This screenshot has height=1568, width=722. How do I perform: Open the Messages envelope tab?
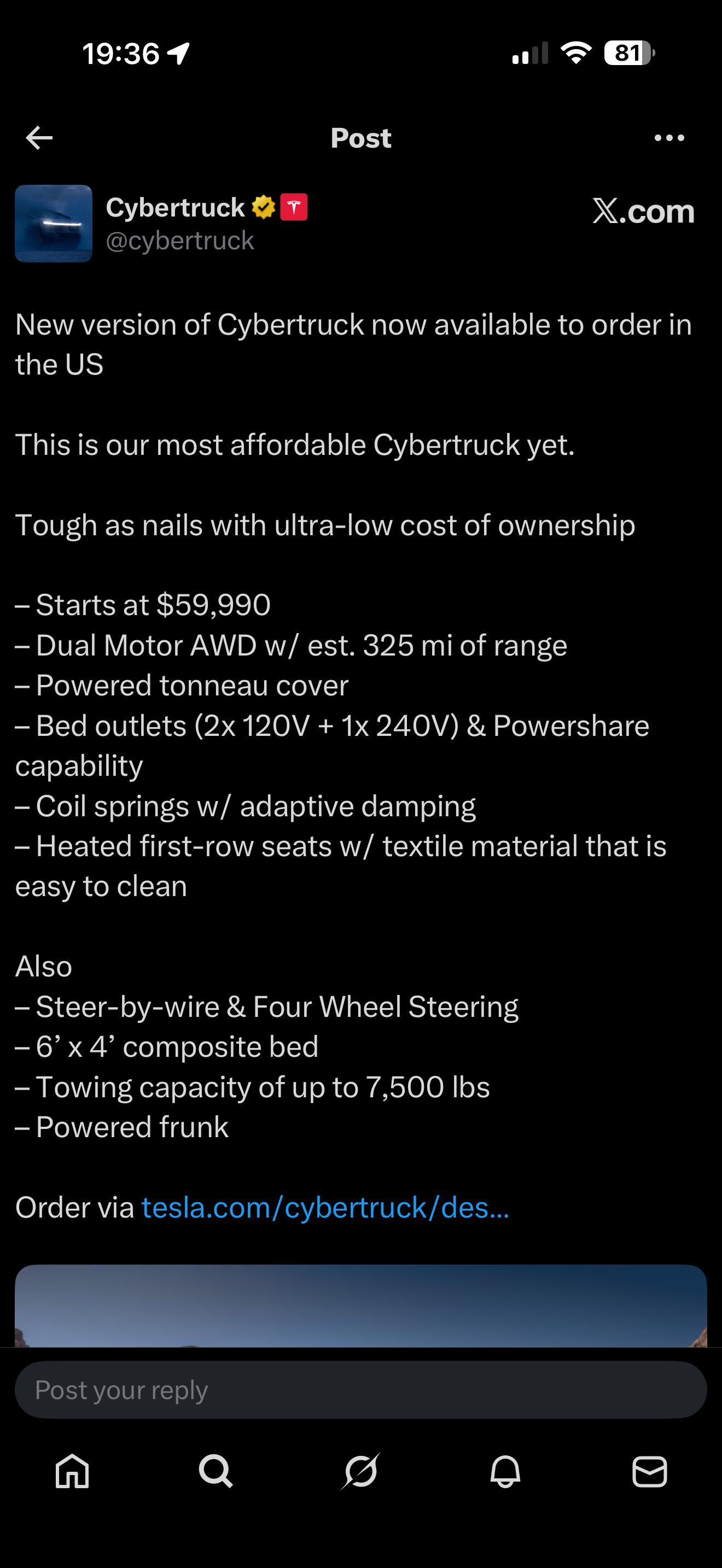[650, 1472]
